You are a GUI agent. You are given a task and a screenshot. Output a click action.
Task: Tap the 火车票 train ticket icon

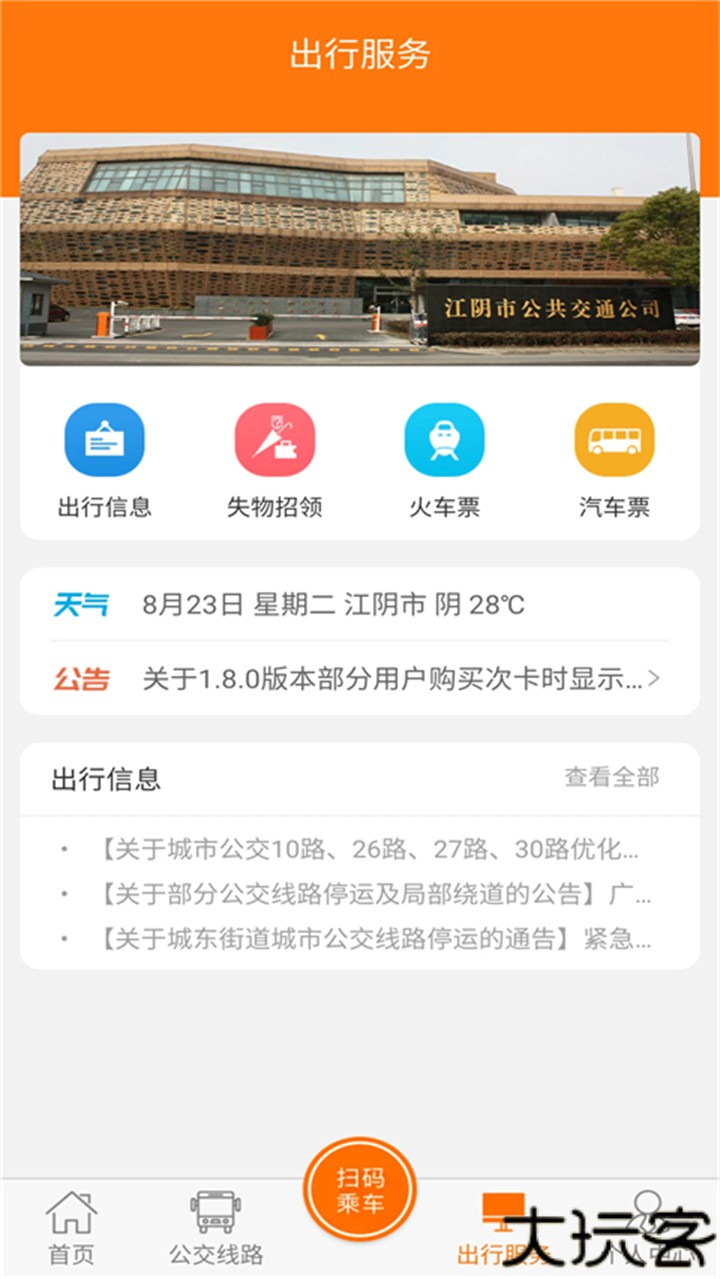(444, 439)
